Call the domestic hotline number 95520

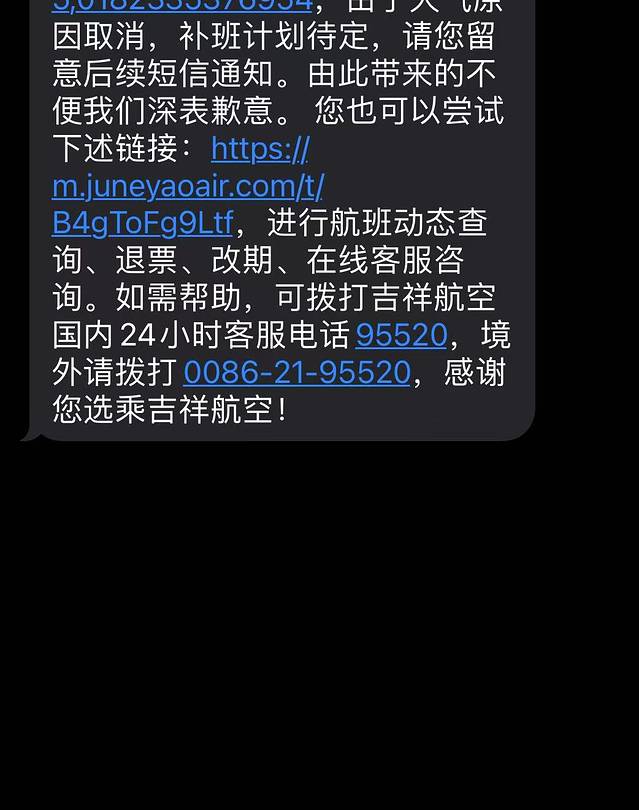click(401, 335)
